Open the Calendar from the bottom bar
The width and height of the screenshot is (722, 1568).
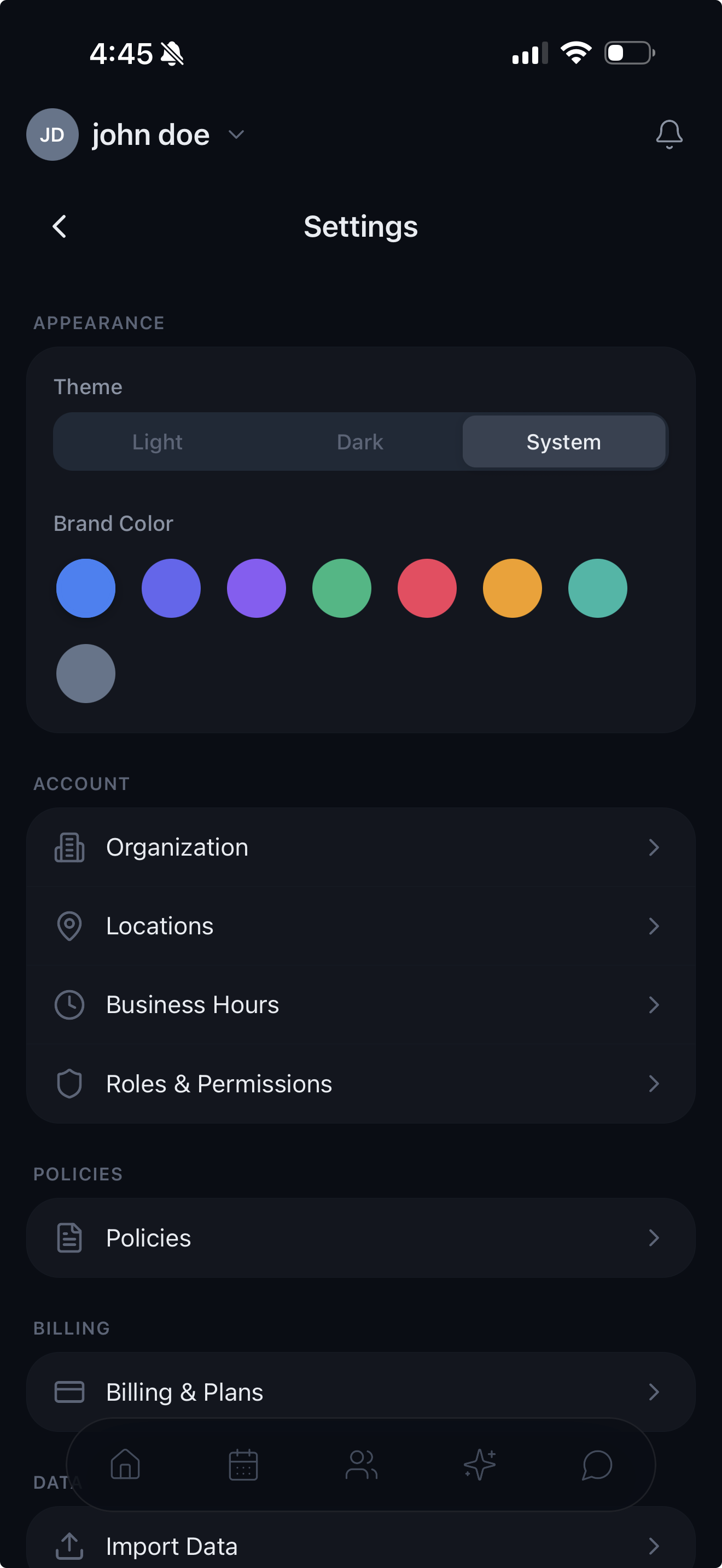click(x=243, y=1465)
